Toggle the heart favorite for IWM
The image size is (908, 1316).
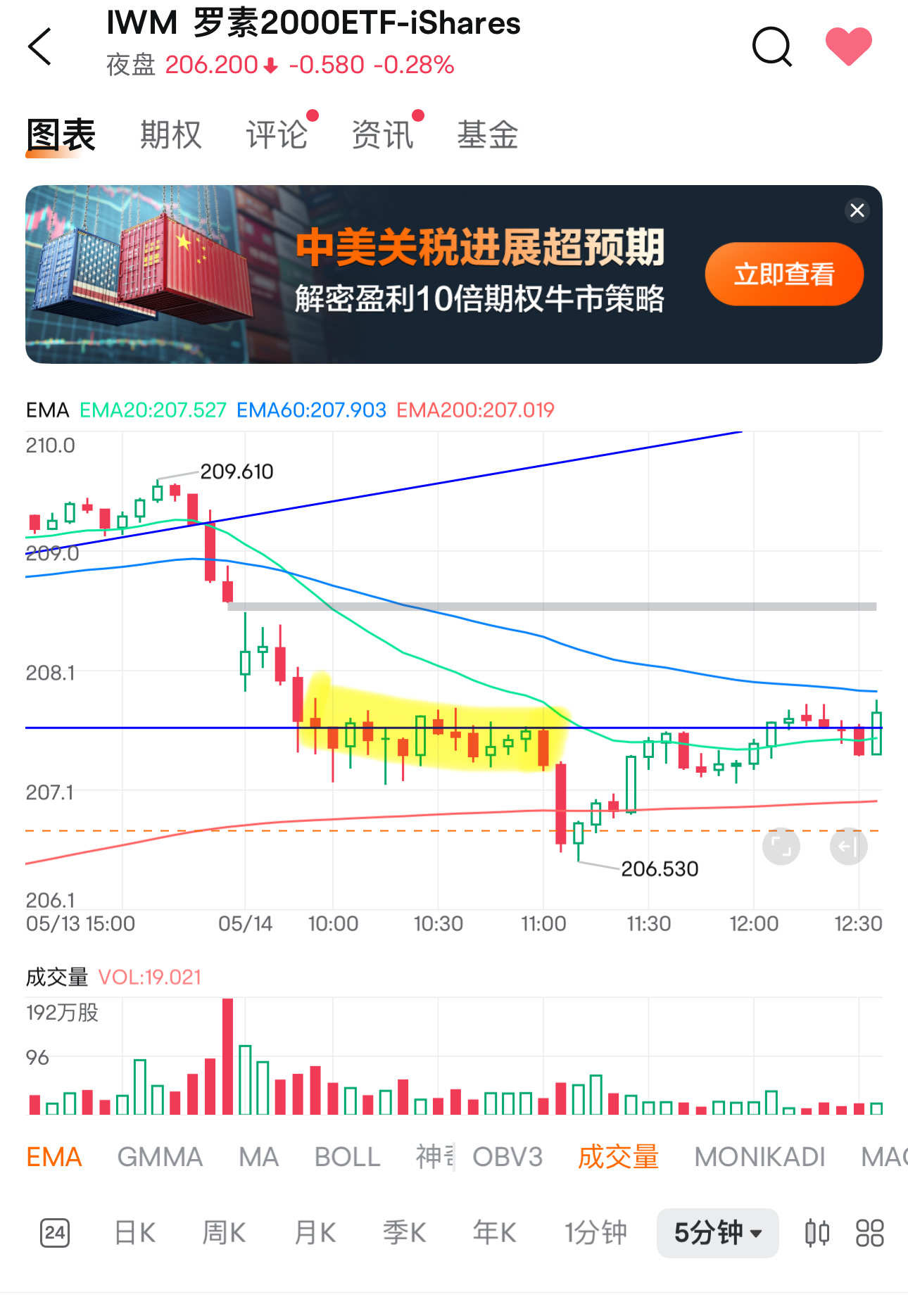tap(848, 46)
